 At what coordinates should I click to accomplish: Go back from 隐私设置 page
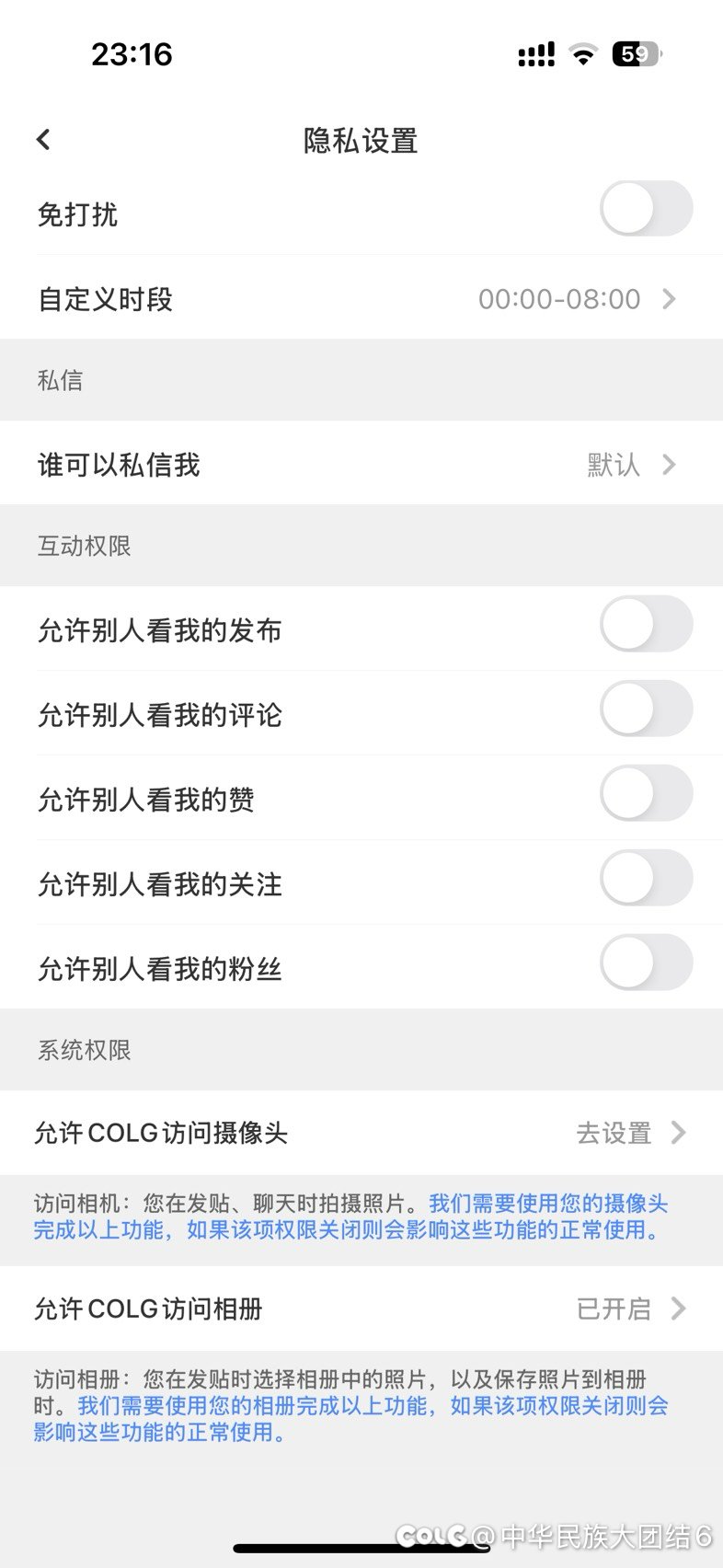pos(43,140)
